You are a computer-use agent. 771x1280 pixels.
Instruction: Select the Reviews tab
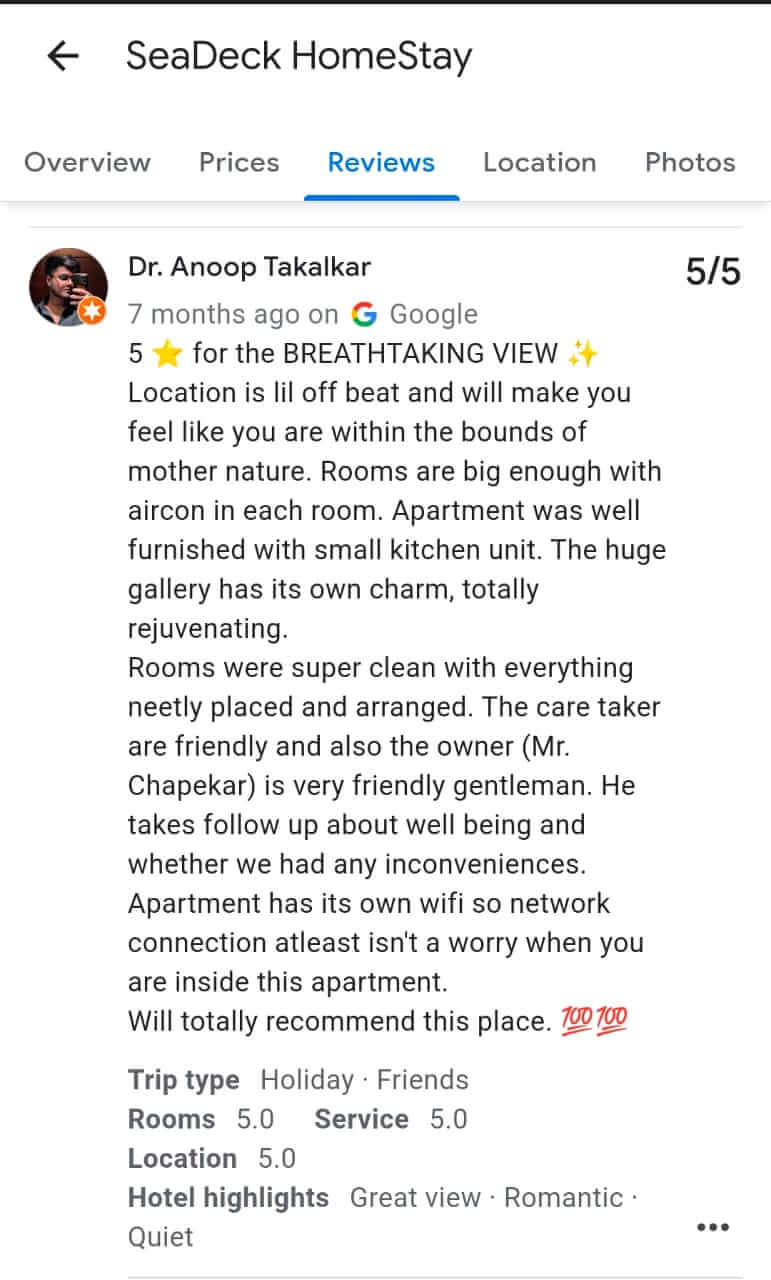(381, 162)
